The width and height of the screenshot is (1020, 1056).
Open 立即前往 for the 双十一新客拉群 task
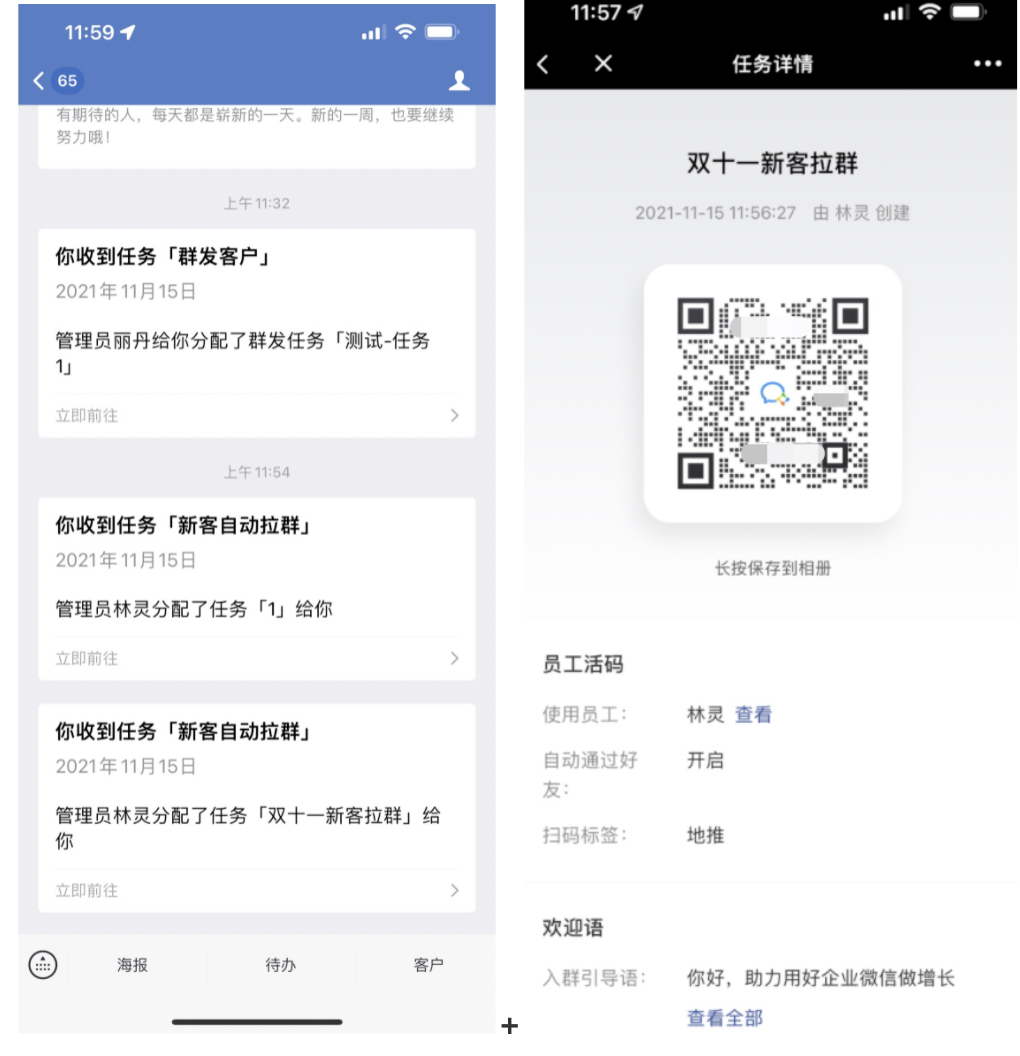(257, 890)
